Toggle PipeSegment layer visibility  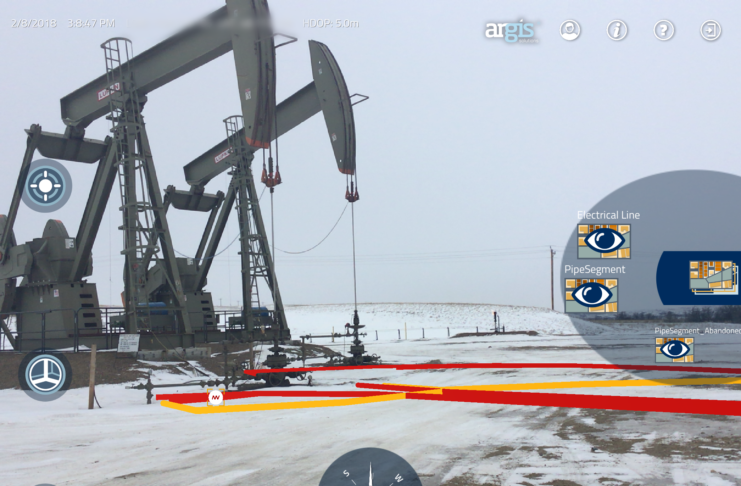pos(591,295)
